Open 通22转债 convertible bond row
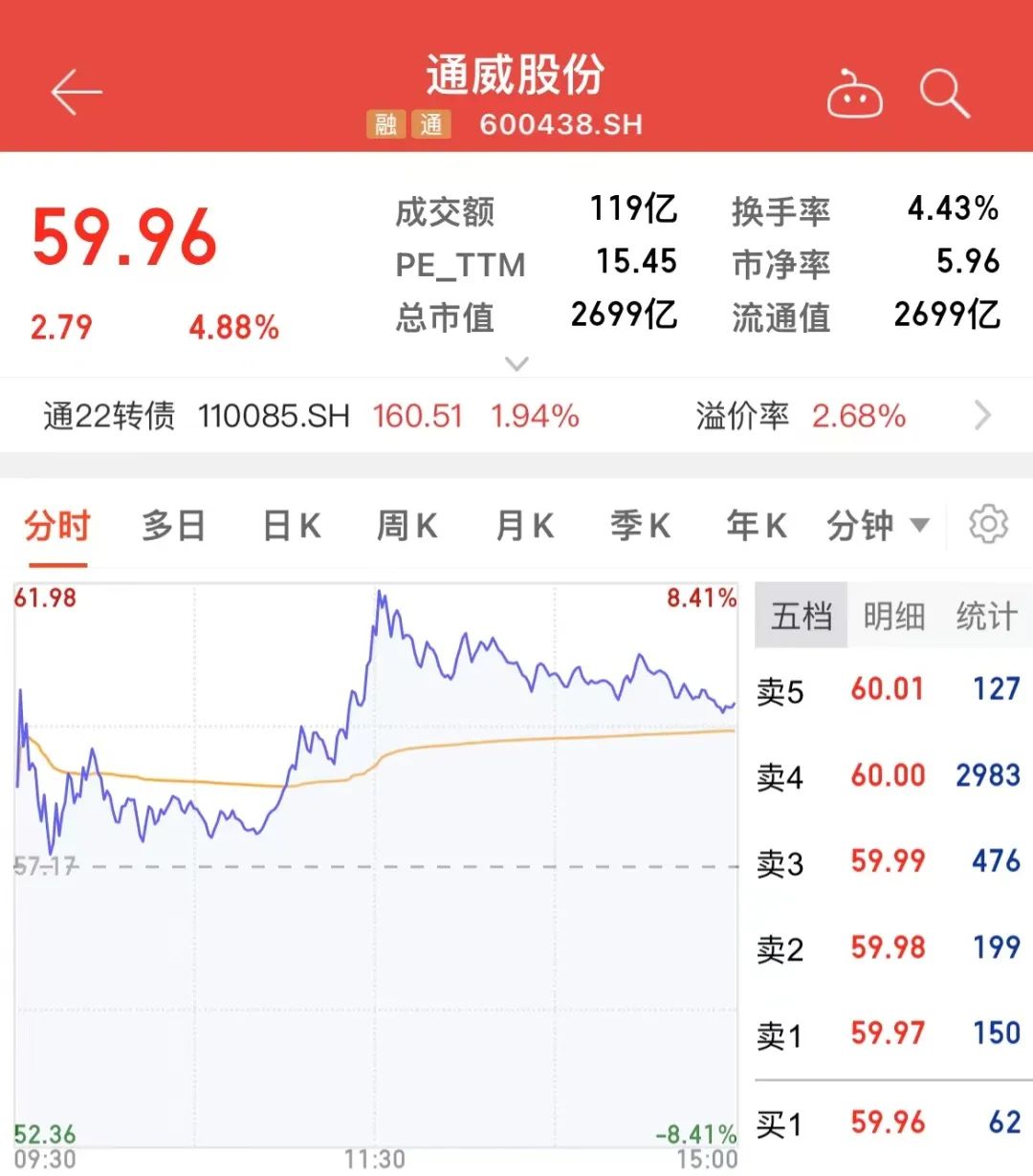Screen dimensions: 1033x1176 (x=516, y=416)
